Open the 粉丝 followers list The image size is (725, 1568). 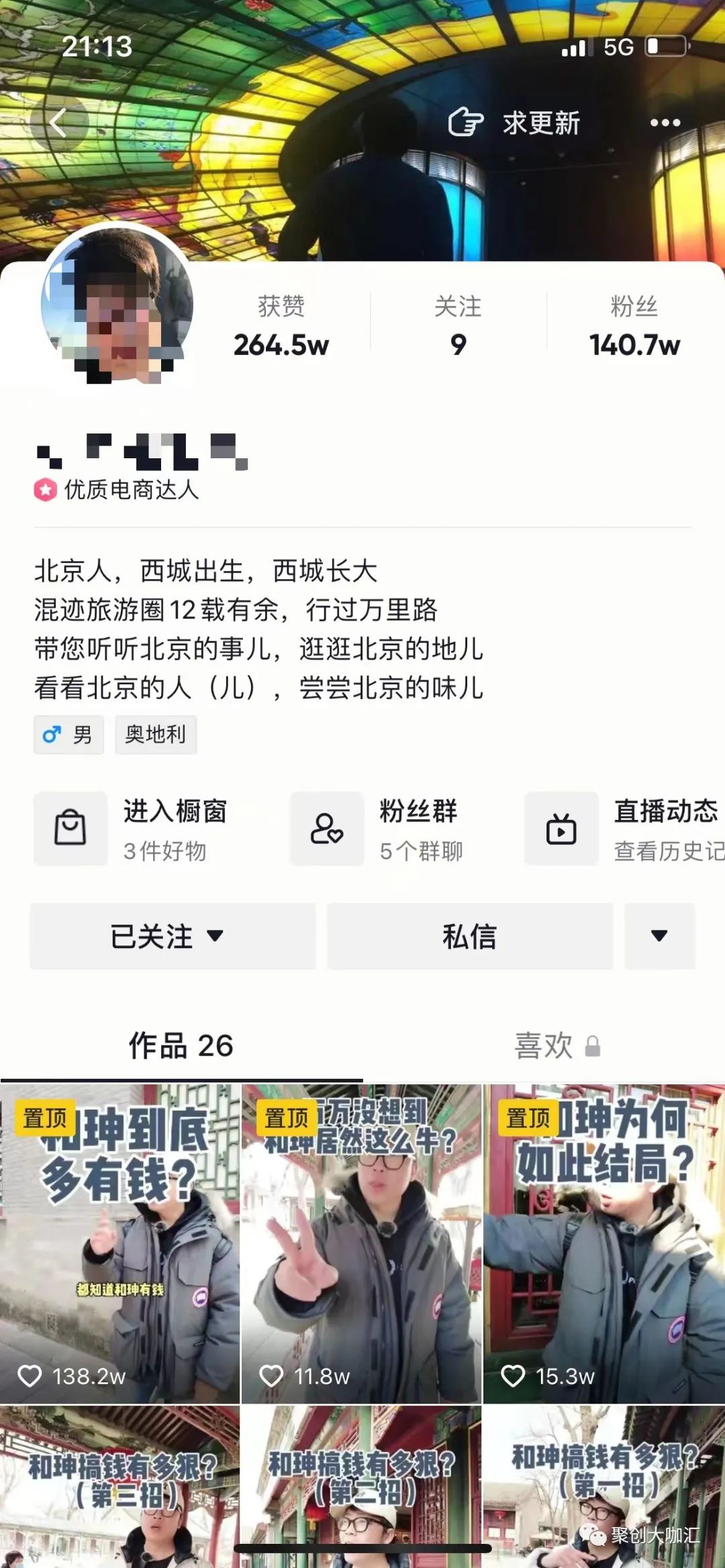tap(634, 326)
